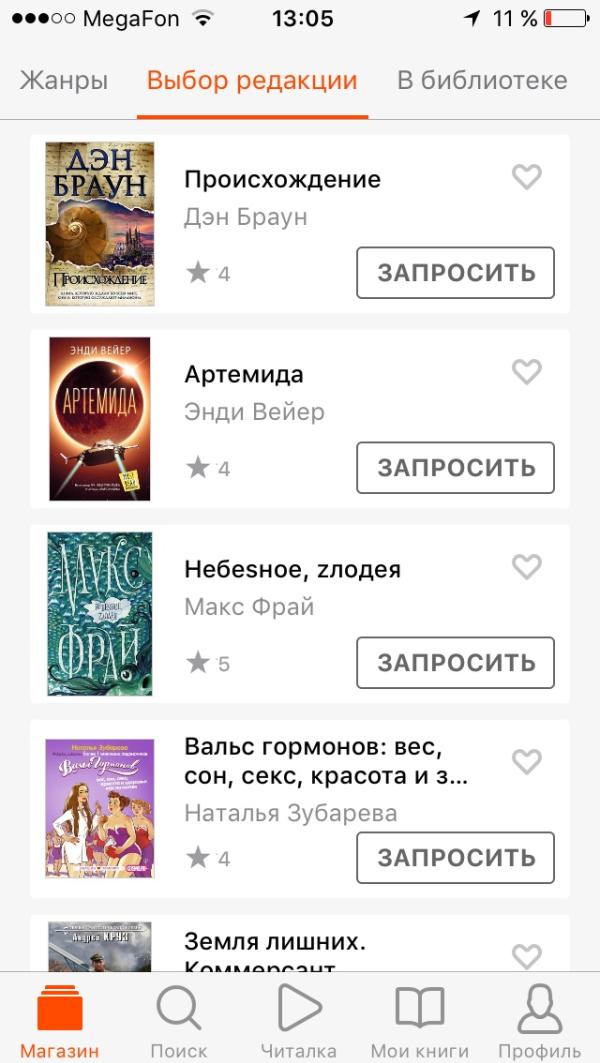Open the Артемида book cover
Screen dimensions: 600x1063
(x=100, y=418)
